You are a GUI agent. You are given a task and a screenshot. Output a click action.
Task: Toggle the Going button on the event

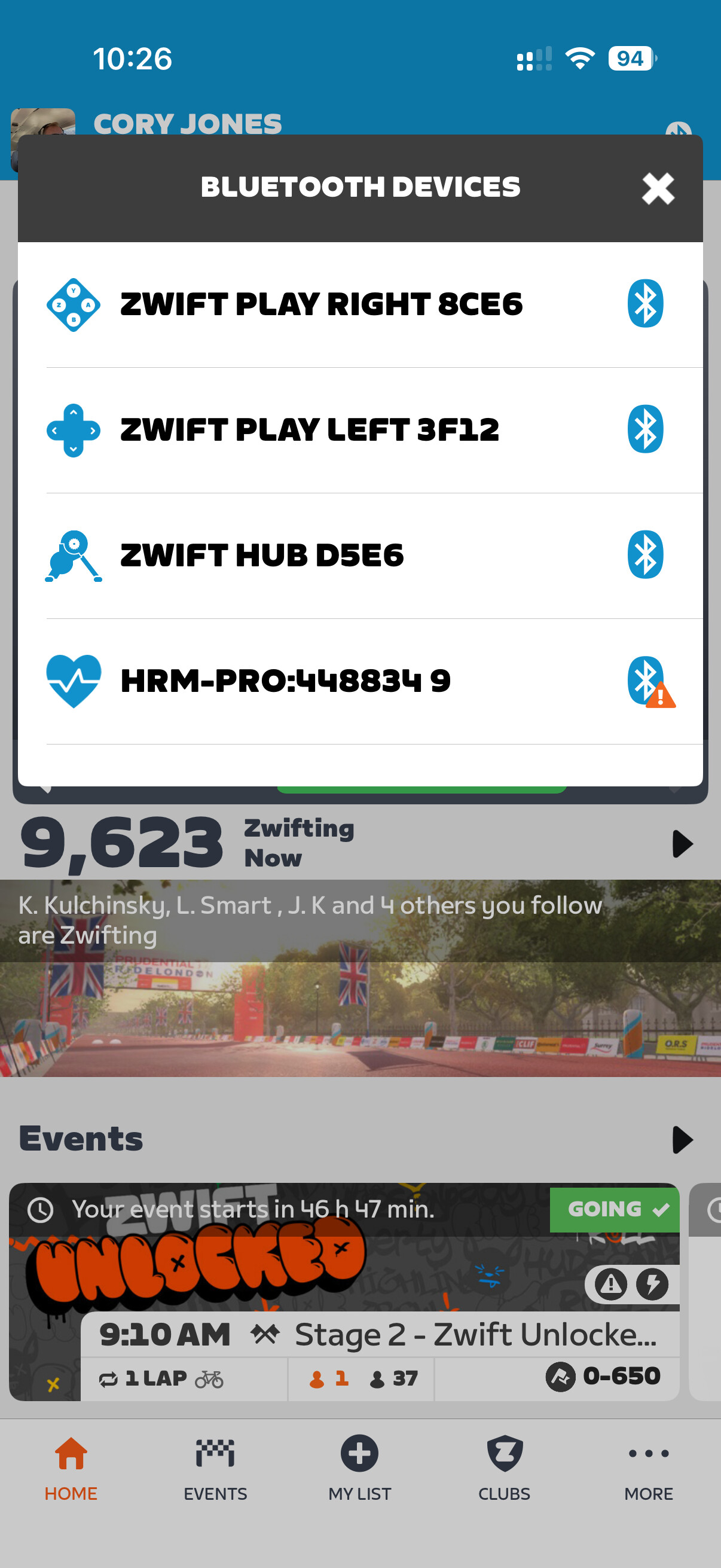[615, 1209]
